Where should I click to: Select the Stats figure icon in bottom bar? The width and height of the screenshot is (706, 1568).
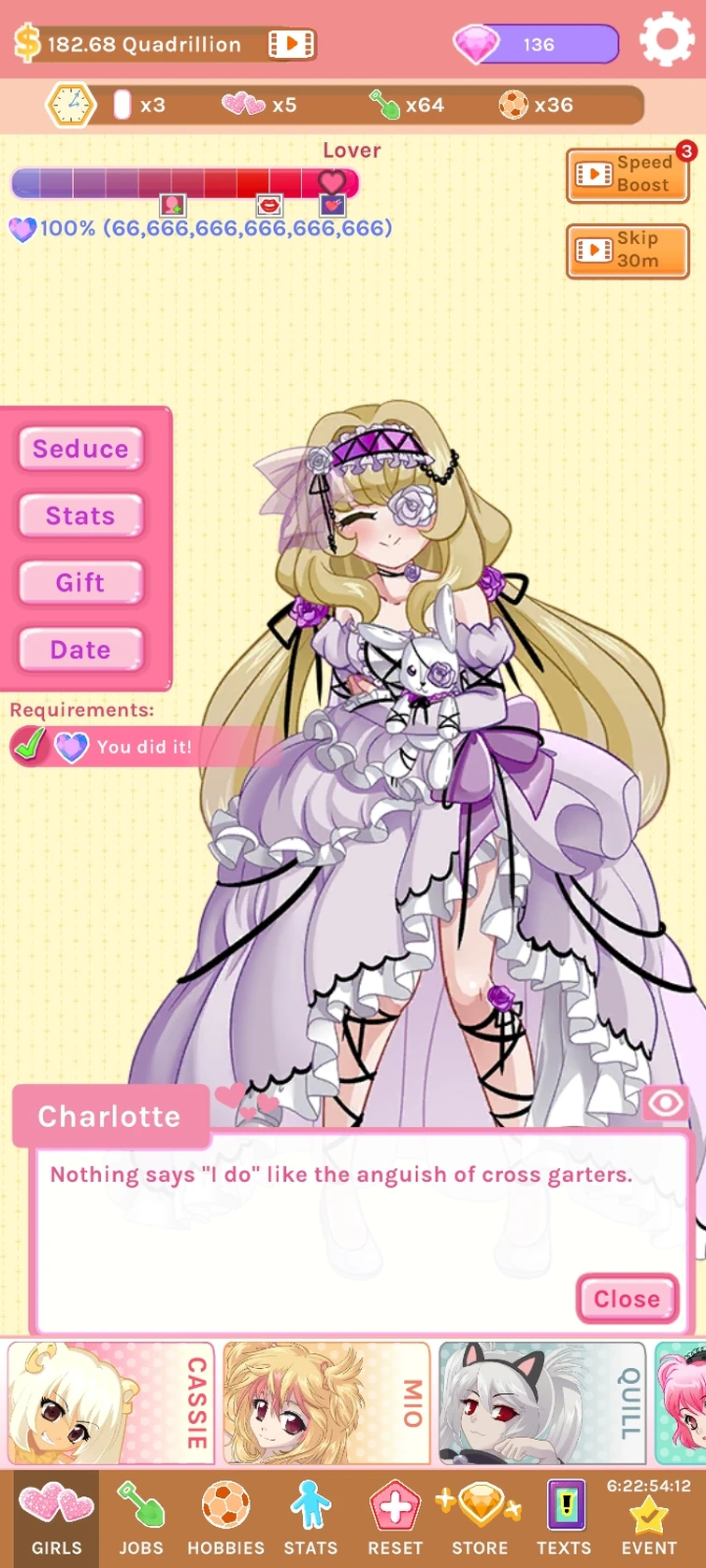tap(310, 1509)
